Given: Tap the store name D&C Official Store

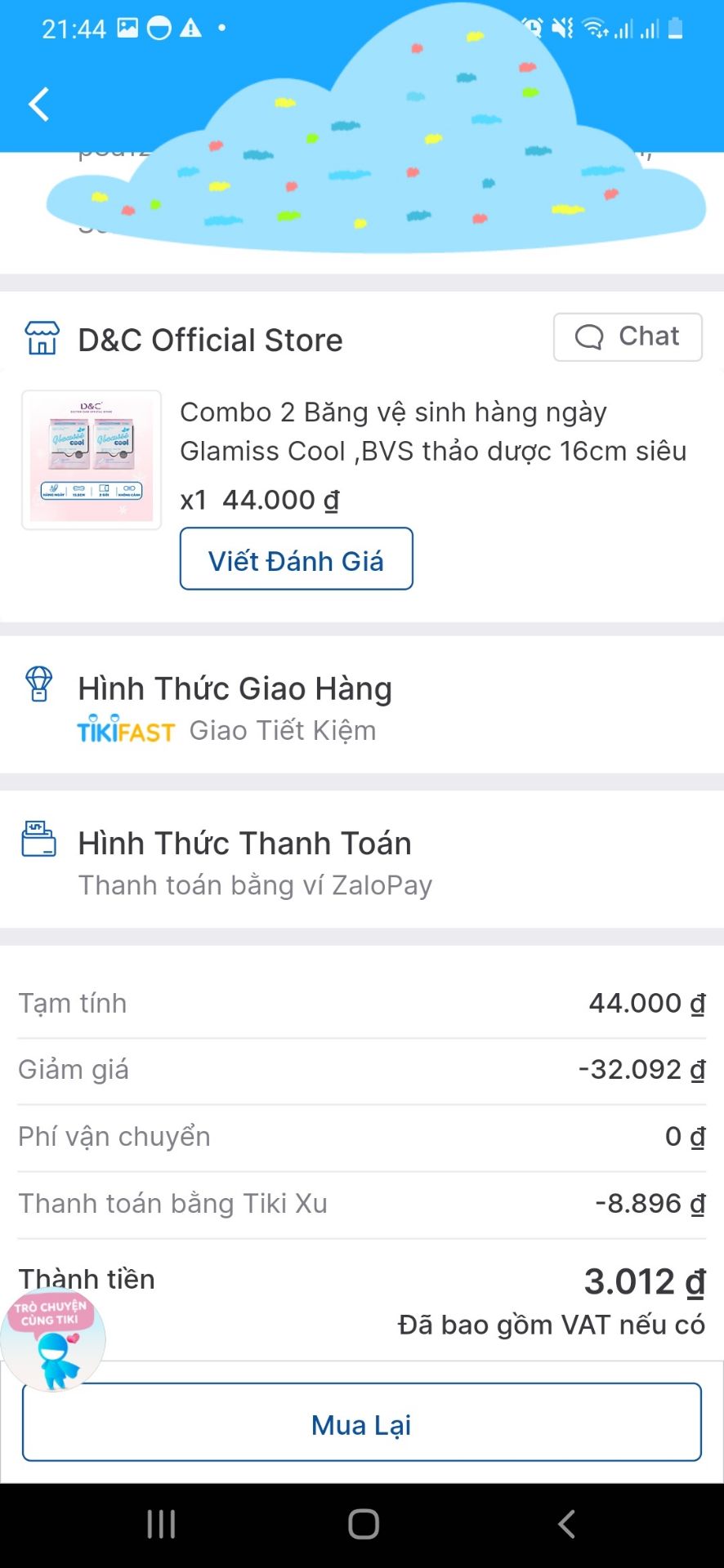Looking at the screenshot, I should pos(210,339).
